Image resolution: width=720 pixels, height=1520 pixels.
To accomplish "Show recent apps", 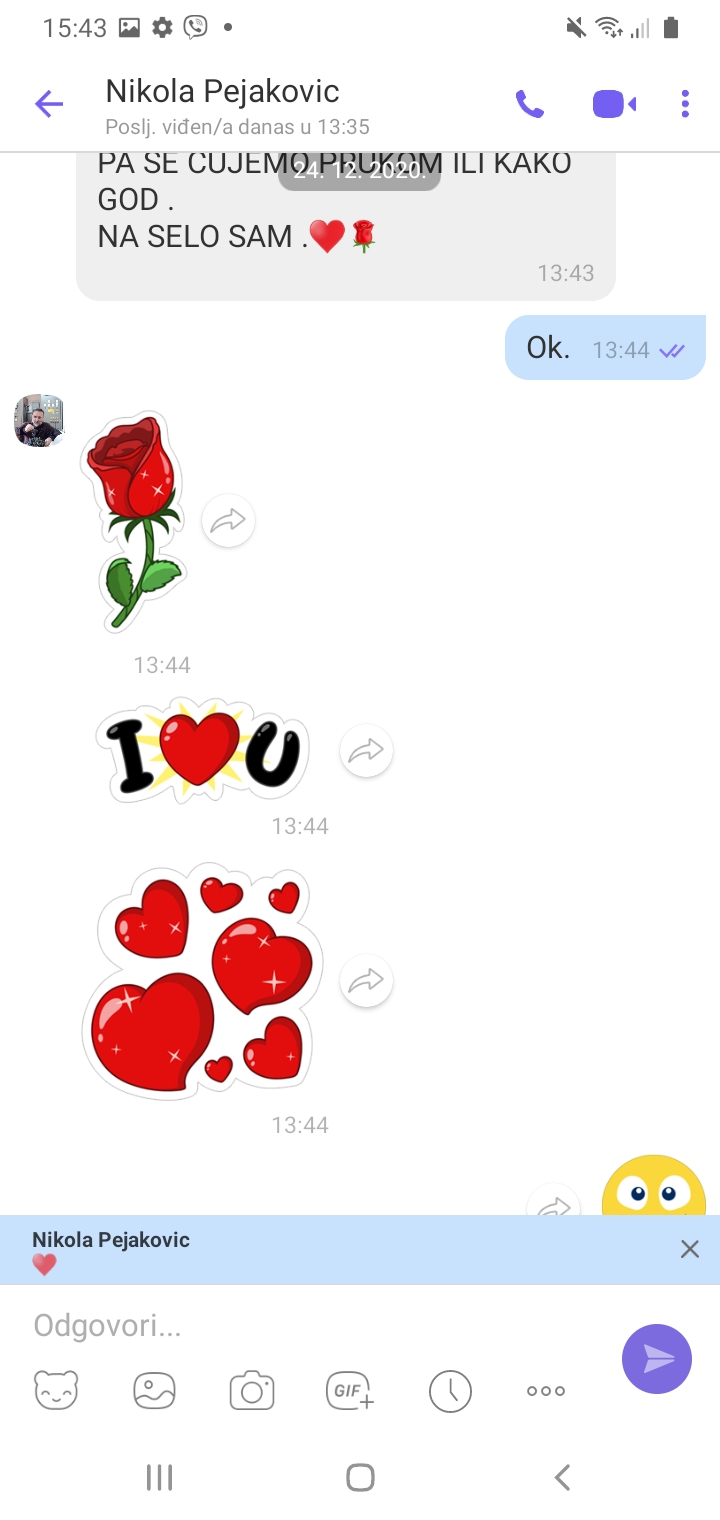I will click(159, 1477).
